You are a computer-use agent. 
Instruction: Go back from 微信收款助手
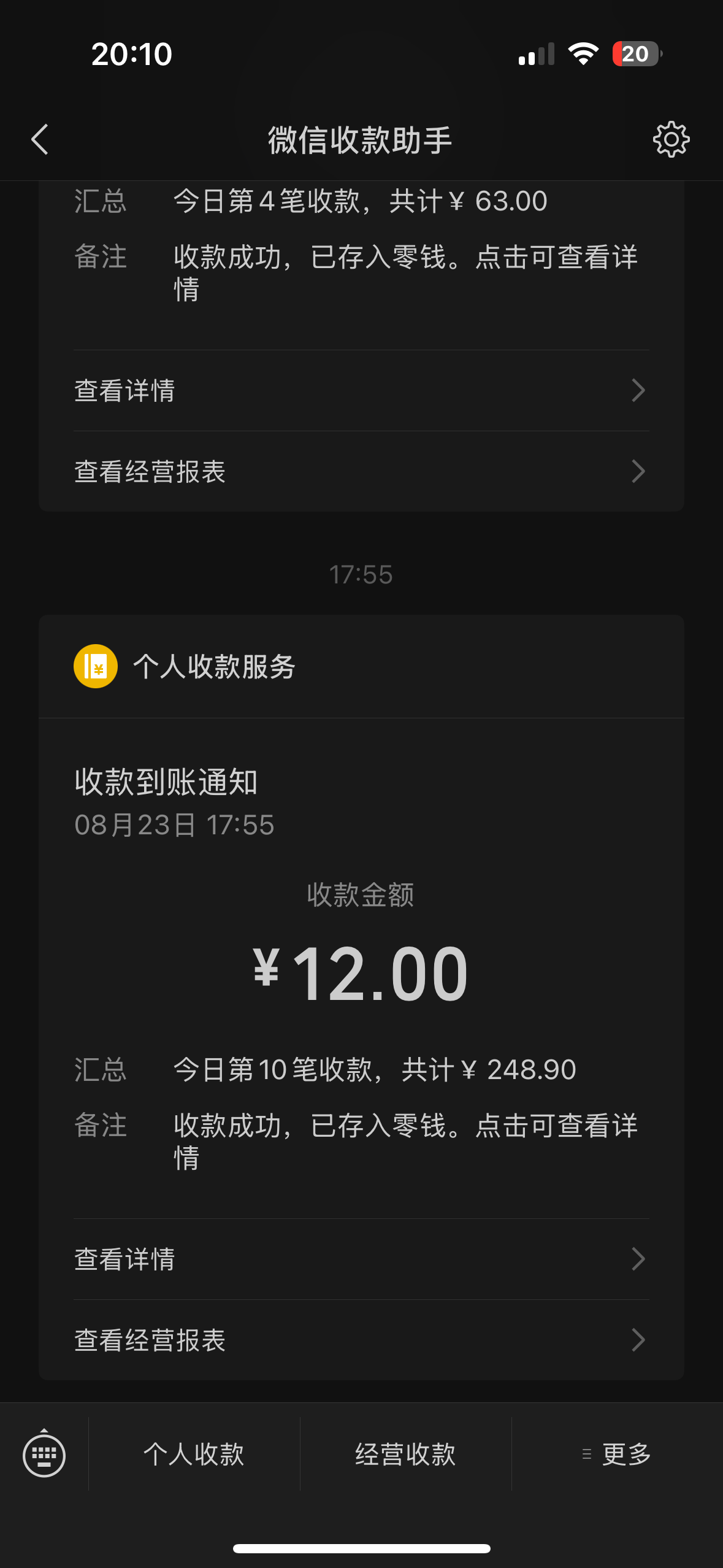point(40,139)
